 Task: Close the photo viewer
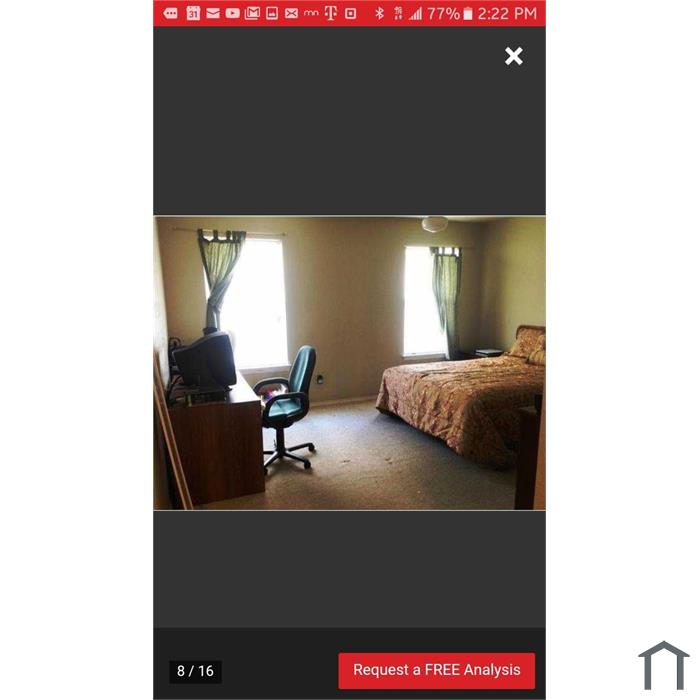coord(514,57)
